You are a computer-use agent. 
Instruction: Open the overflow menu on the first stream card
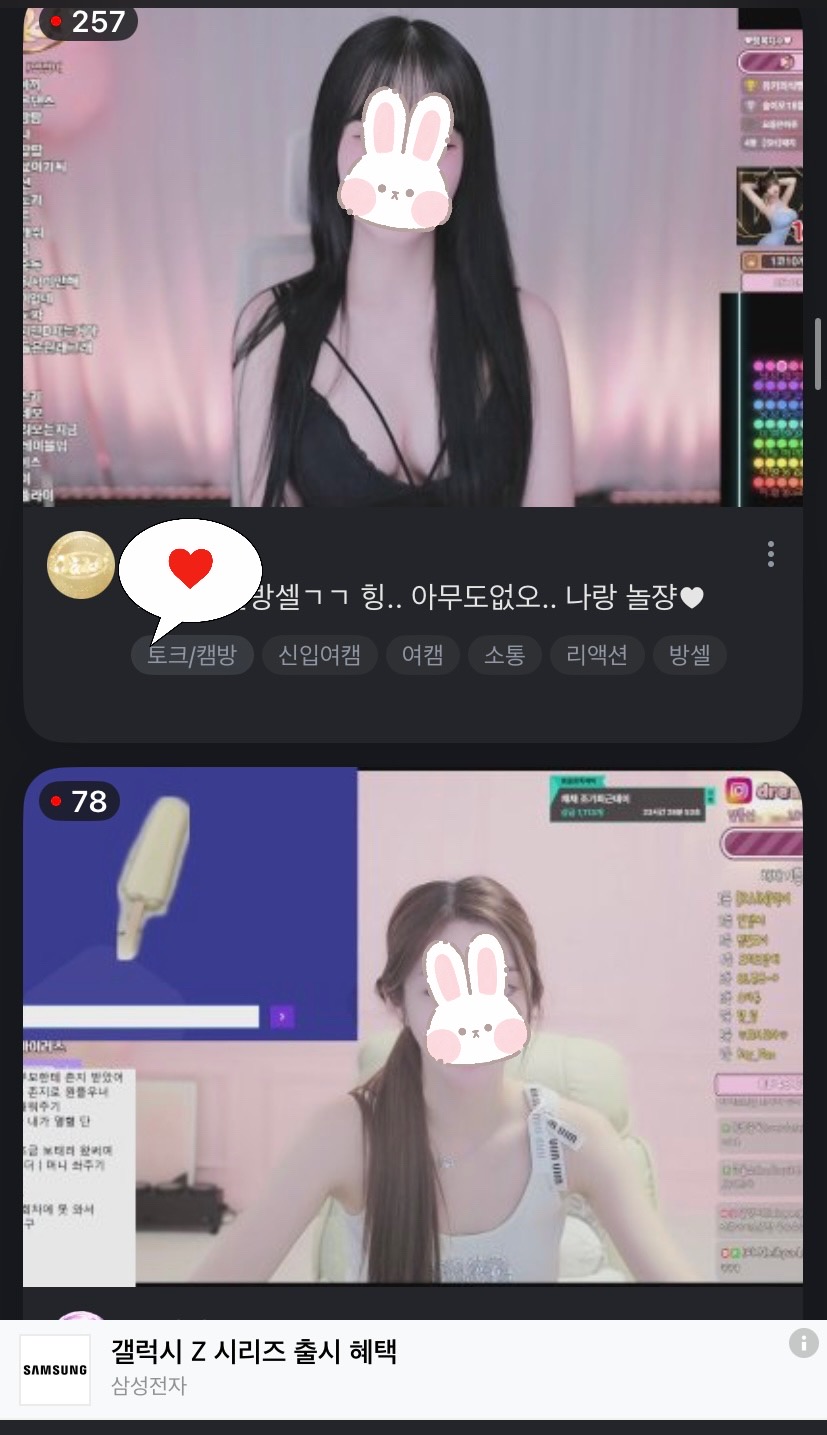tap(770, 554)
